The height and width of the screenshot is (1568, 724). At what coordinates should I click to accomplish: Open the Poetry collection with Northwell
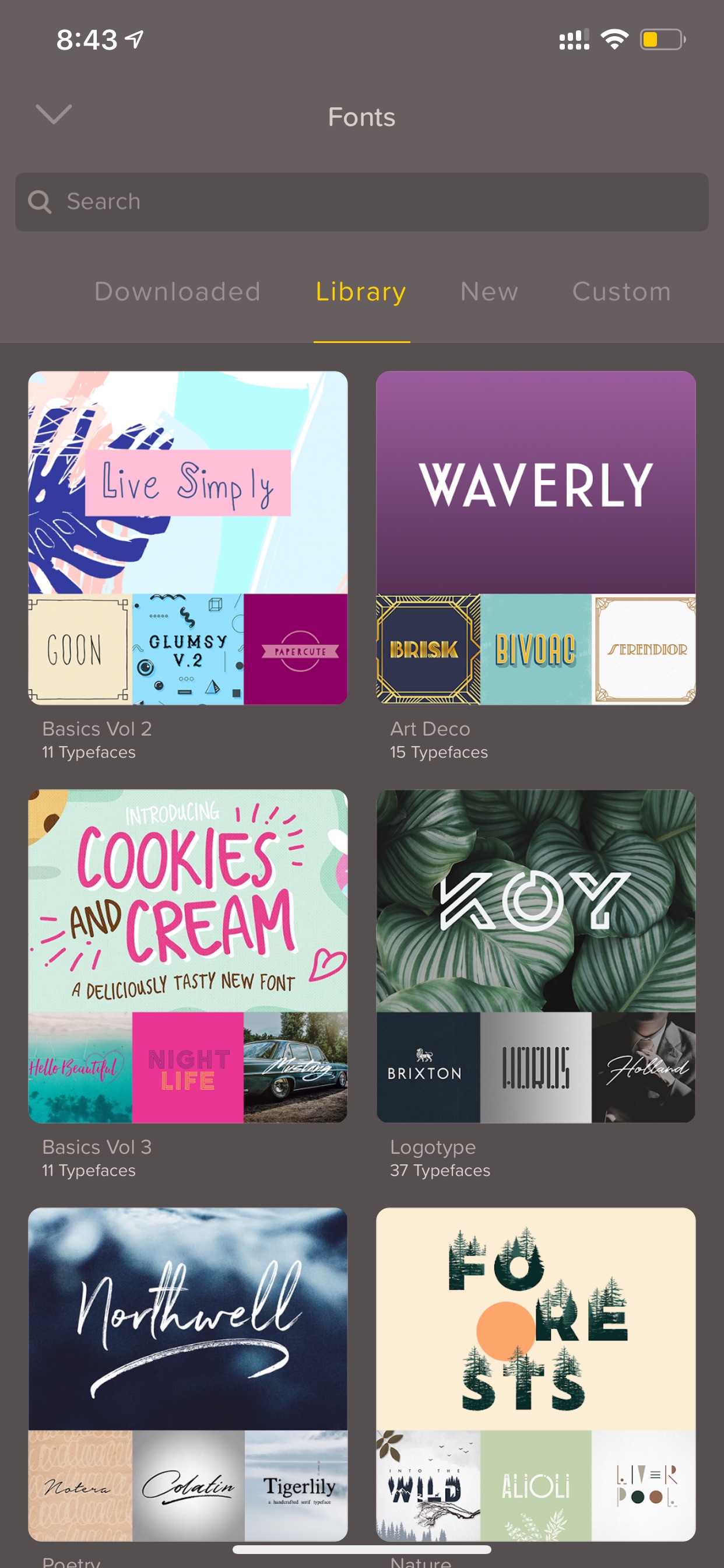[188, 1374]
